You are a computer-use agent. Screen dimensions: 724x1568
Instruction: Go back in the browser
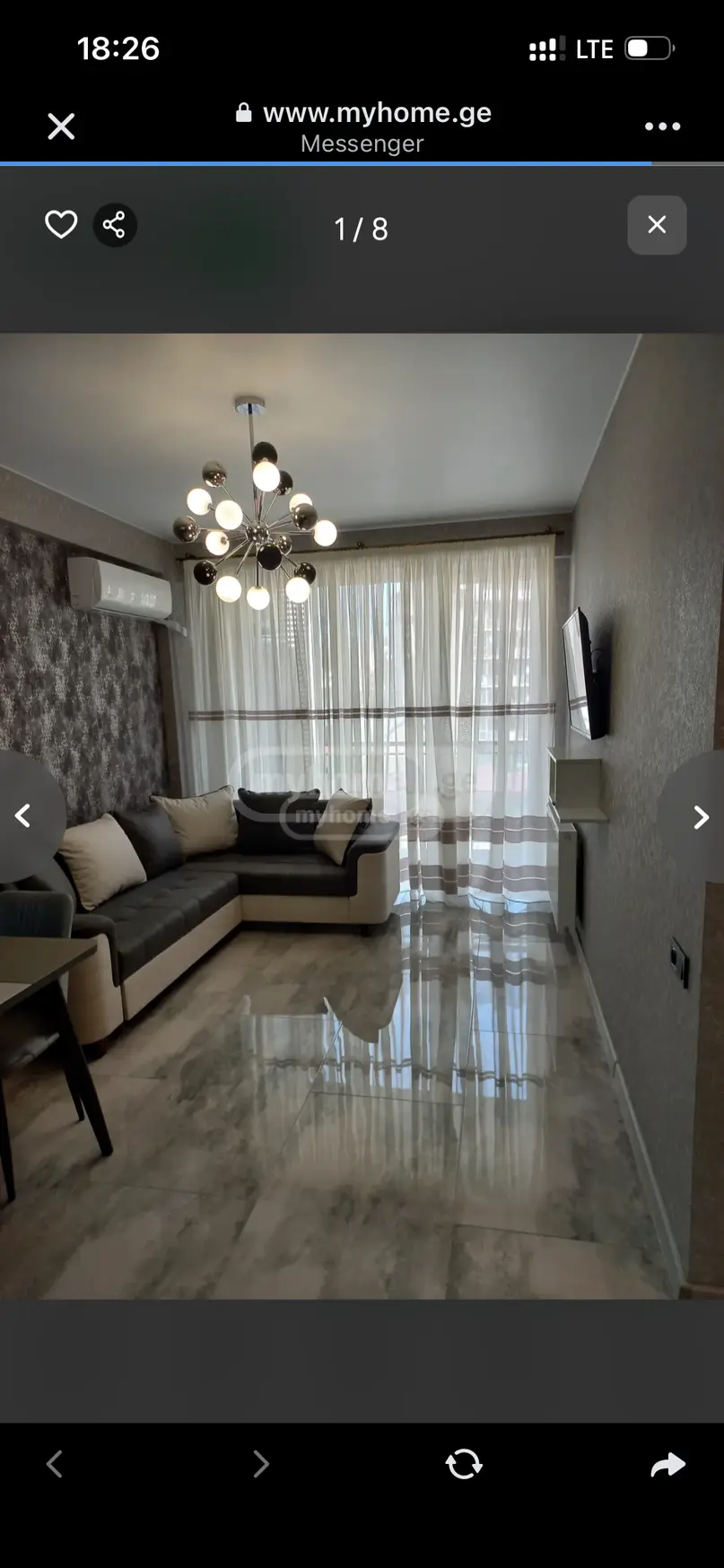[55, 1465]
